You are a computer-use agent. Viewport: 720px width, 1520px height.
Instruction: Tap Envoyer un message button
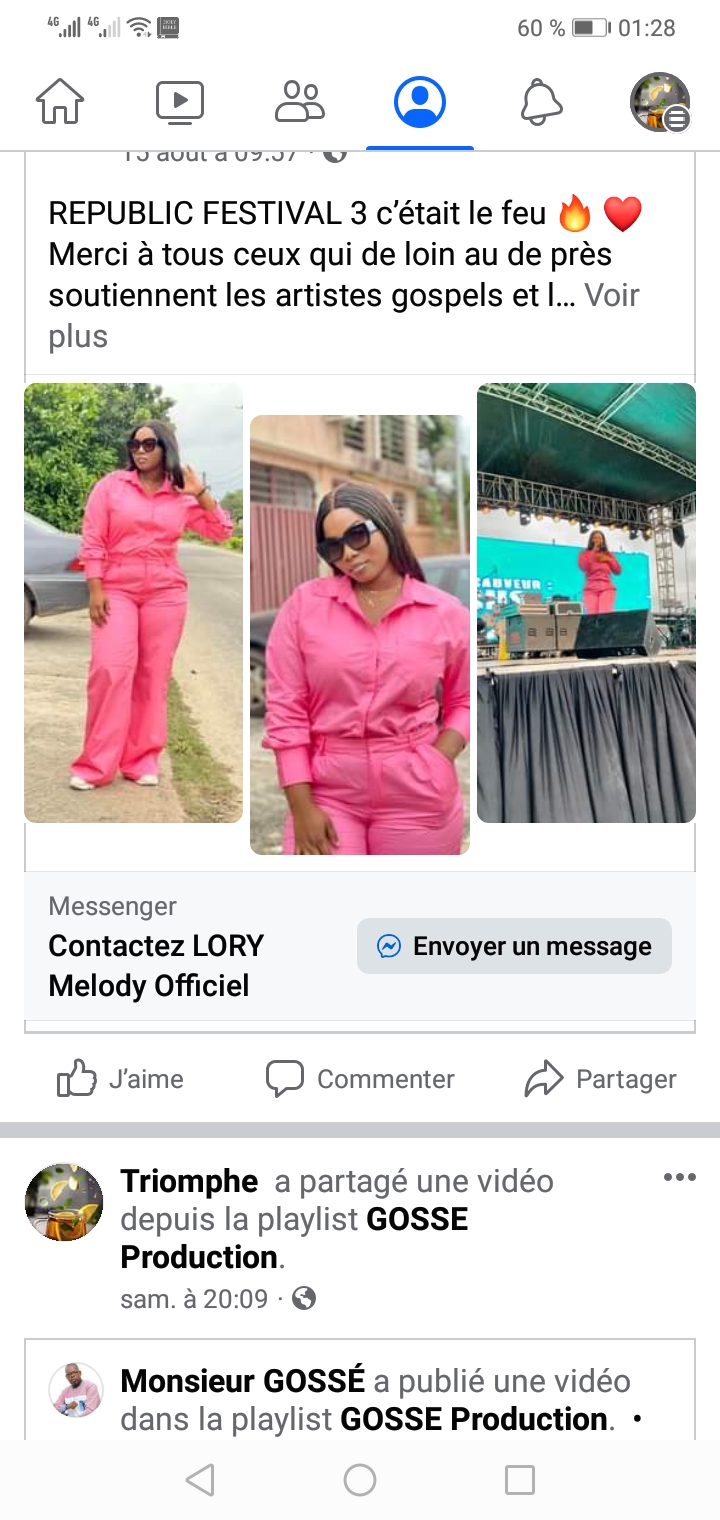click(514, 946)
